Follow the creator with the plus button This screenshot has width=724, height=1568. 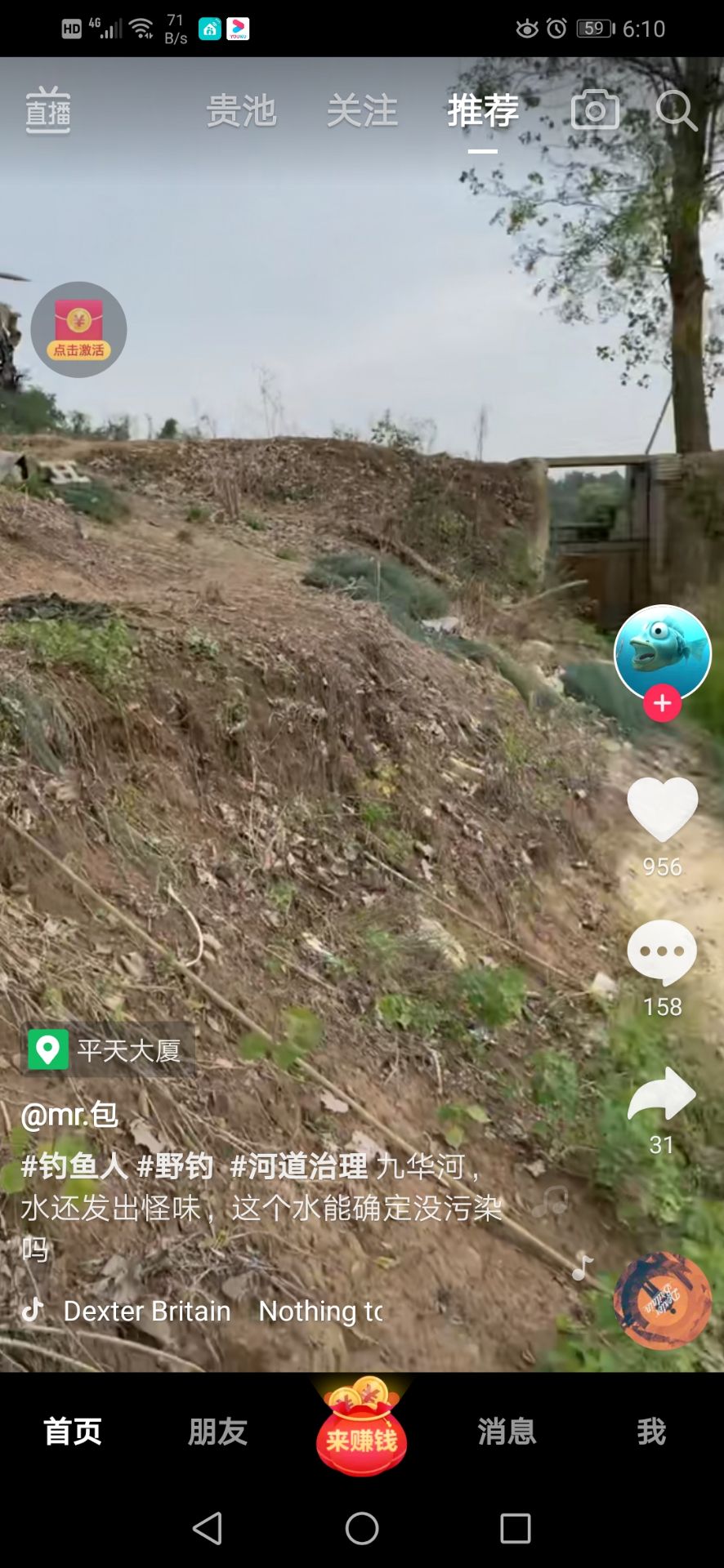(x=663, y=703)
